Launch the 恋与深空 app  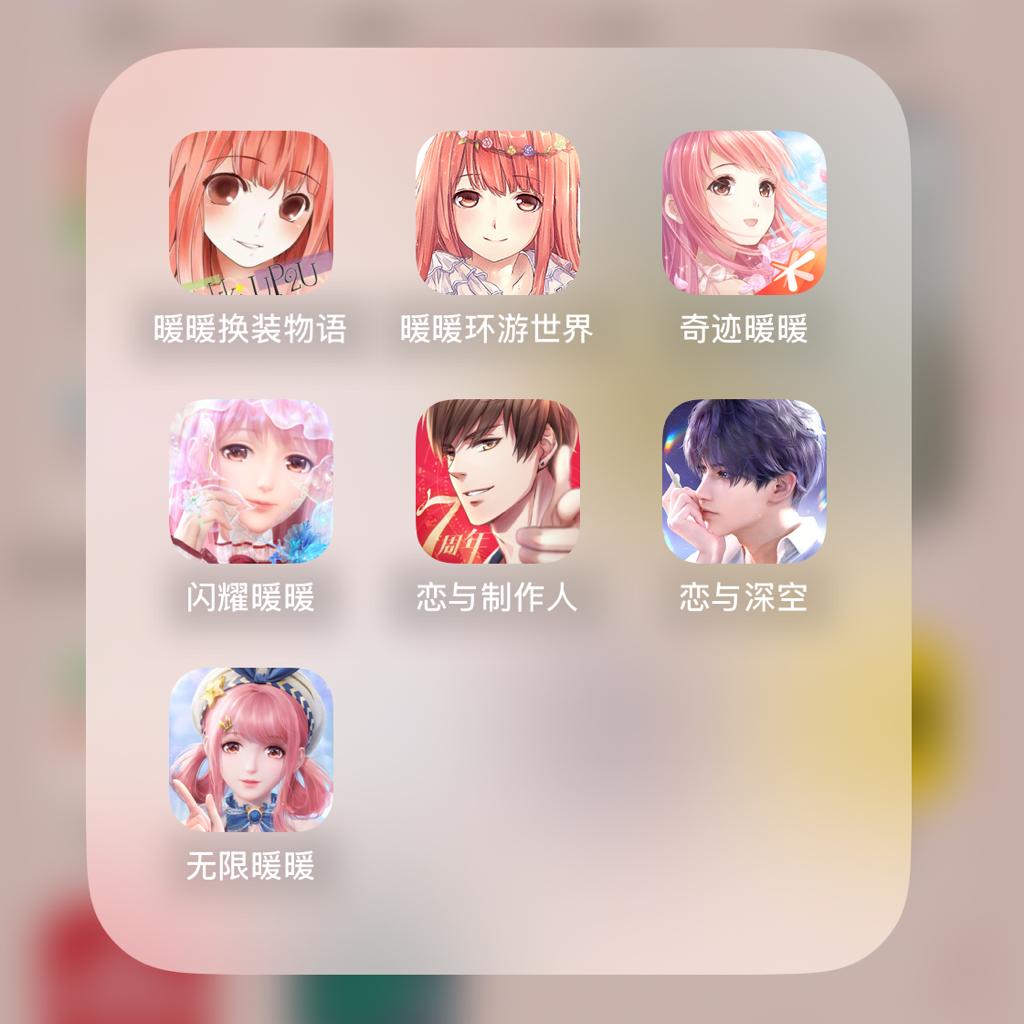tap(743, 482)
